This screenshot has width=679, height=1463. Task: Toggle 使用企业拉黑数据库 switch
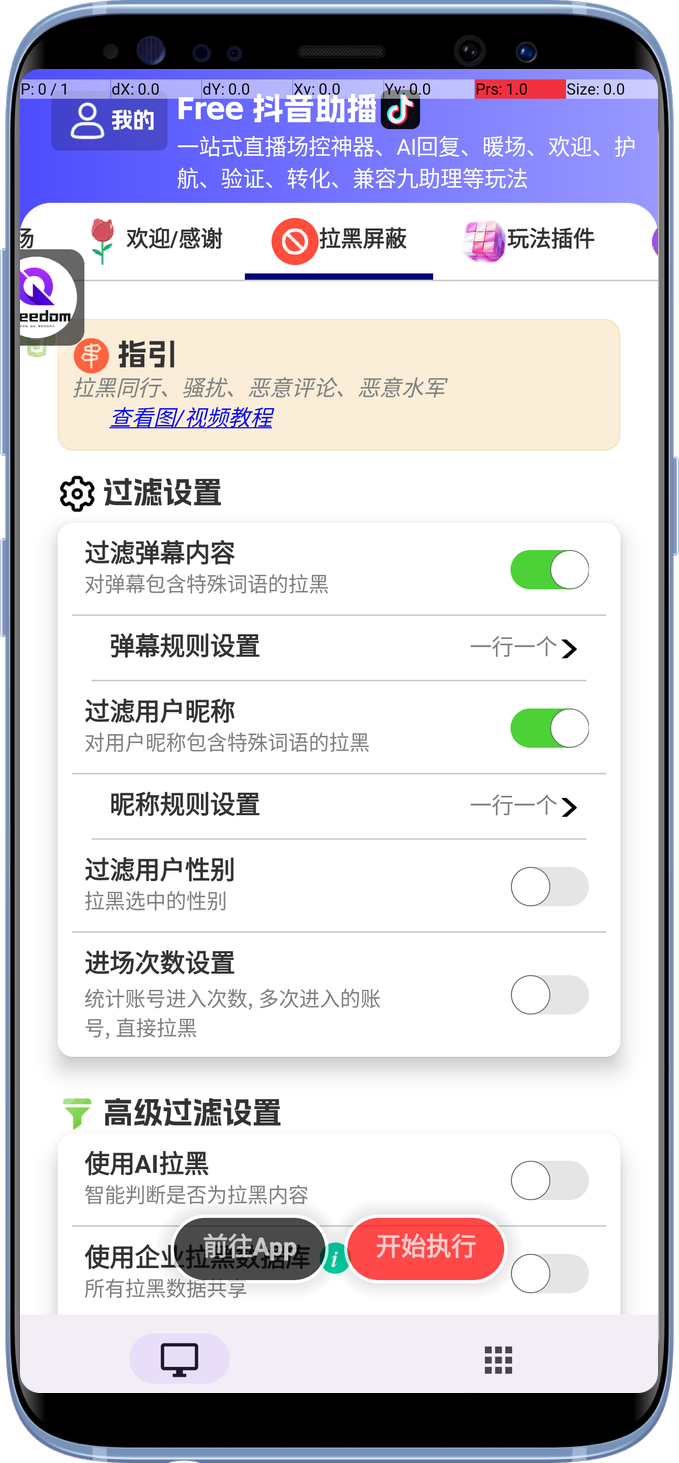pos(549,1273)
